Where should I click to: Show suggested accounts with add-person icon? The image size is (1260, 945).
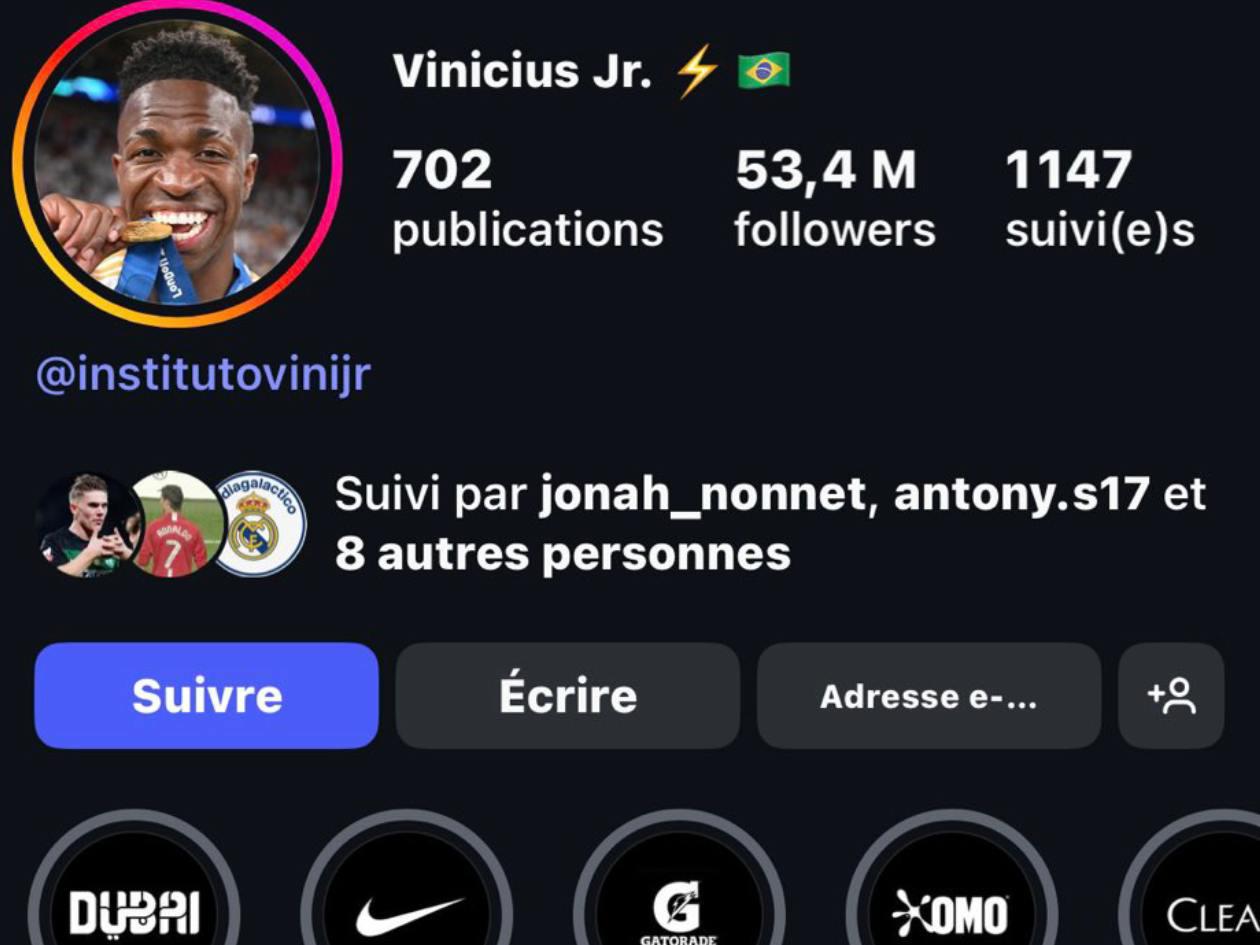[1171, 696]
